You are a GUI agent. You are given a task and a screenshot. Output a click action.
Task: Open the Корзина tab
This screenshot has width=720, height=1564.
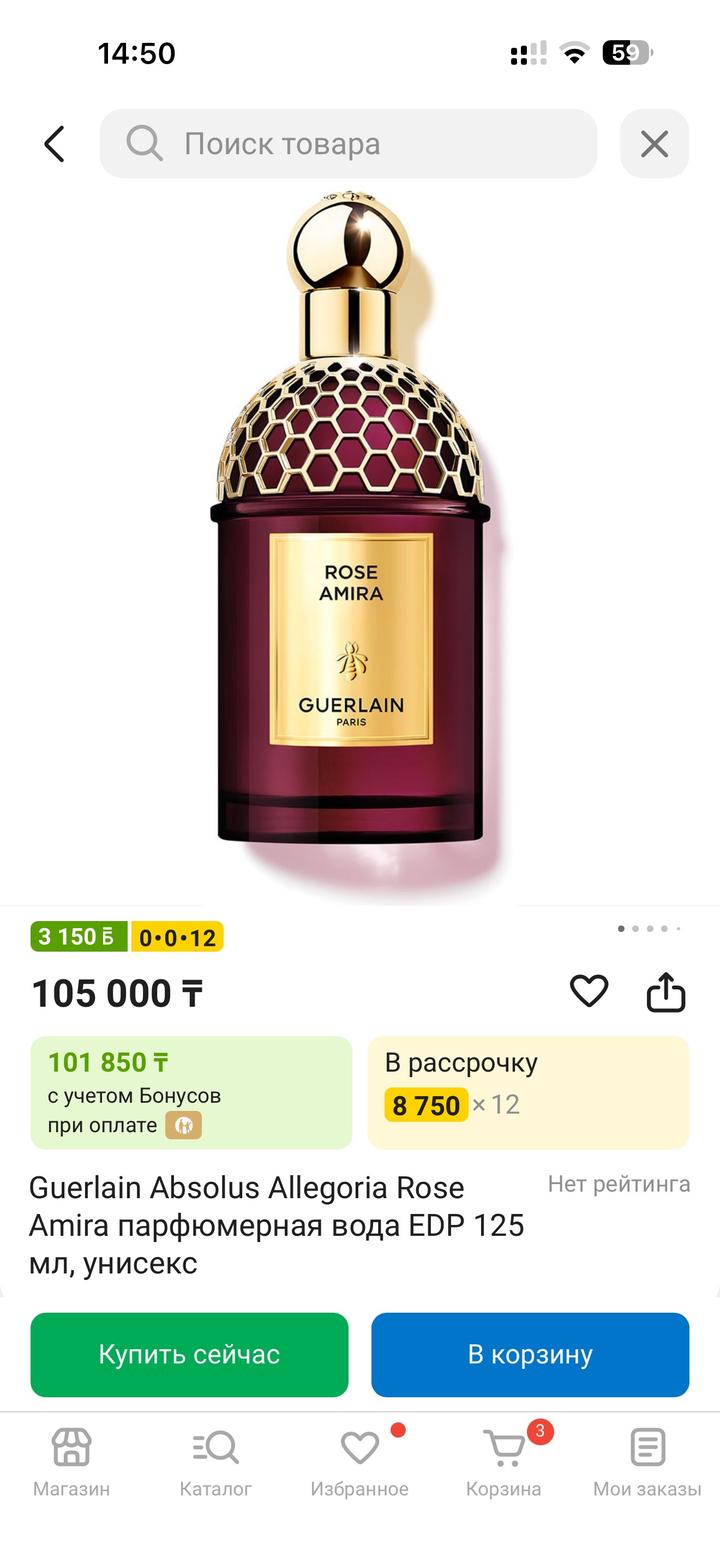click(x=503, y=1461)
